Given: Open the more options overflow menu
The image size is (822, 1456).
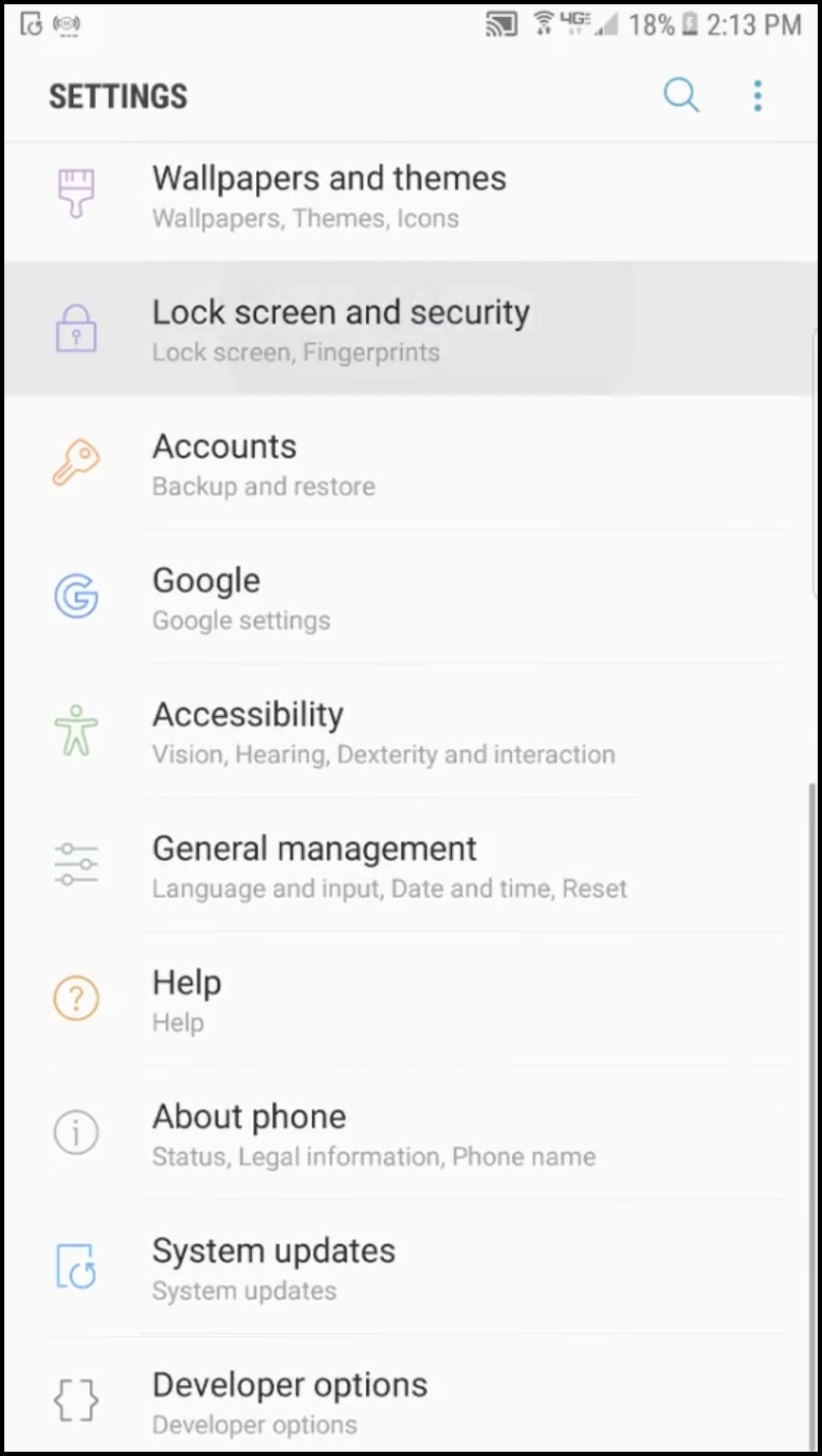Looking at the screenshot, I should pyautogui.click(x=757, y=95).
